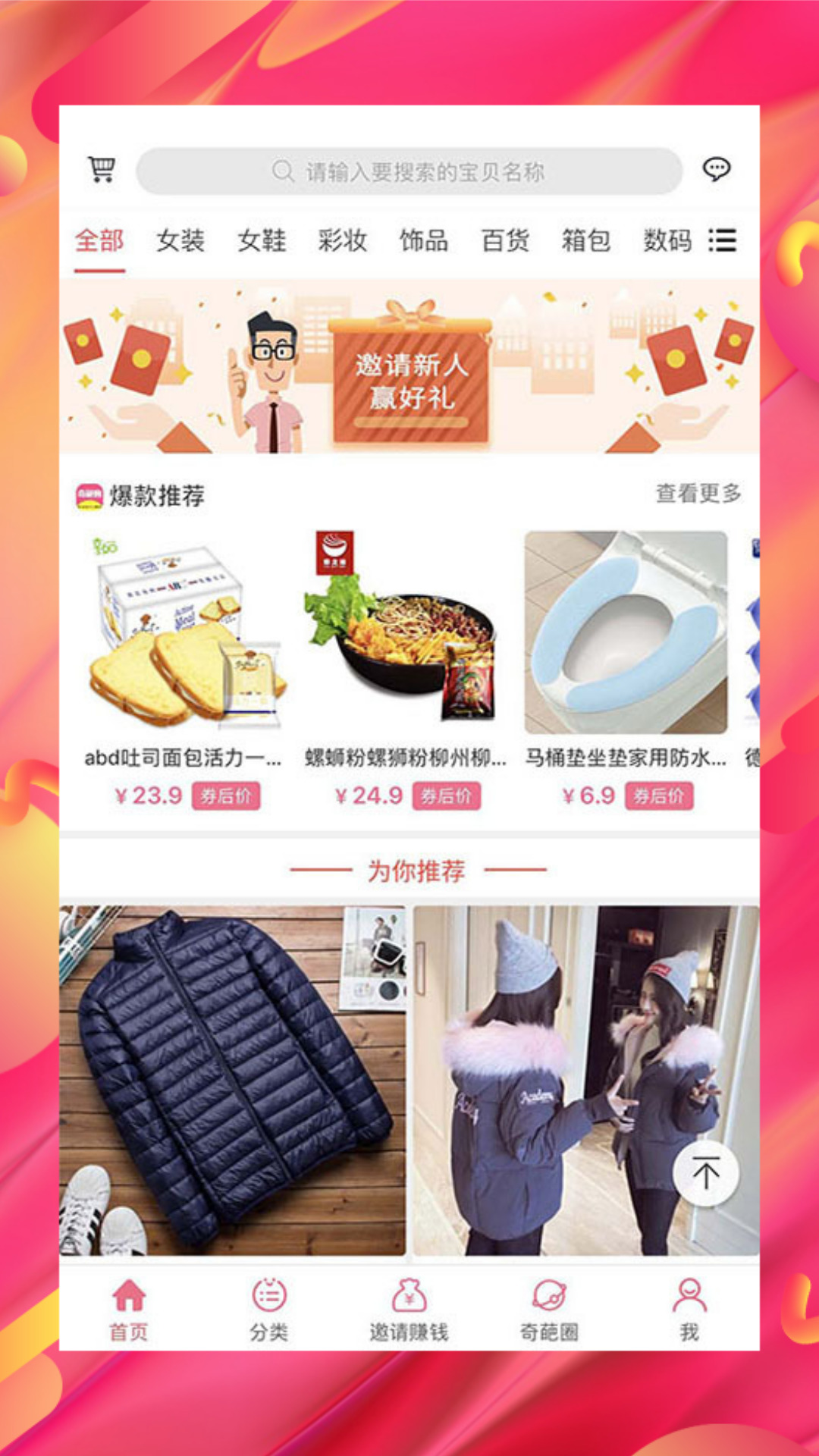The image size is (819, 1456).
Task: Select the 饰品 tab
Action: (x=424, y=240)
